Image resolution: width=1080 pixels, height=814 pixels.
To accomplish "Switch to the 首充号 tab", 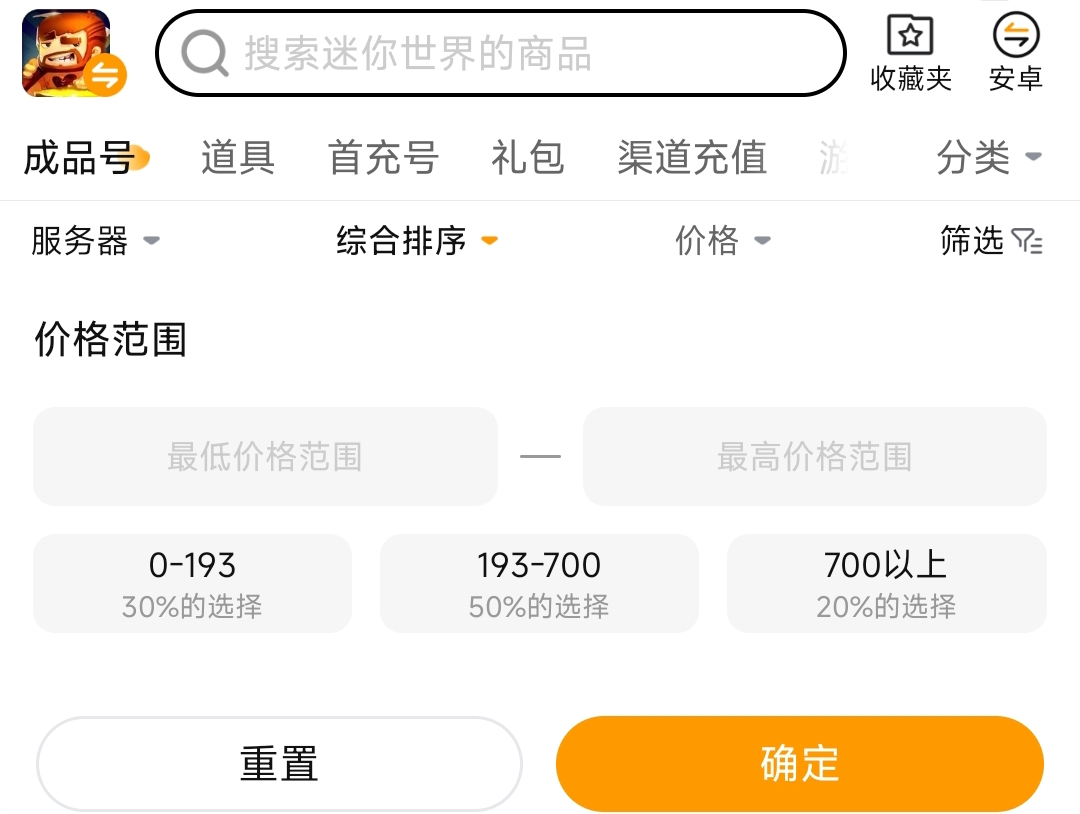I will [383, 158].
